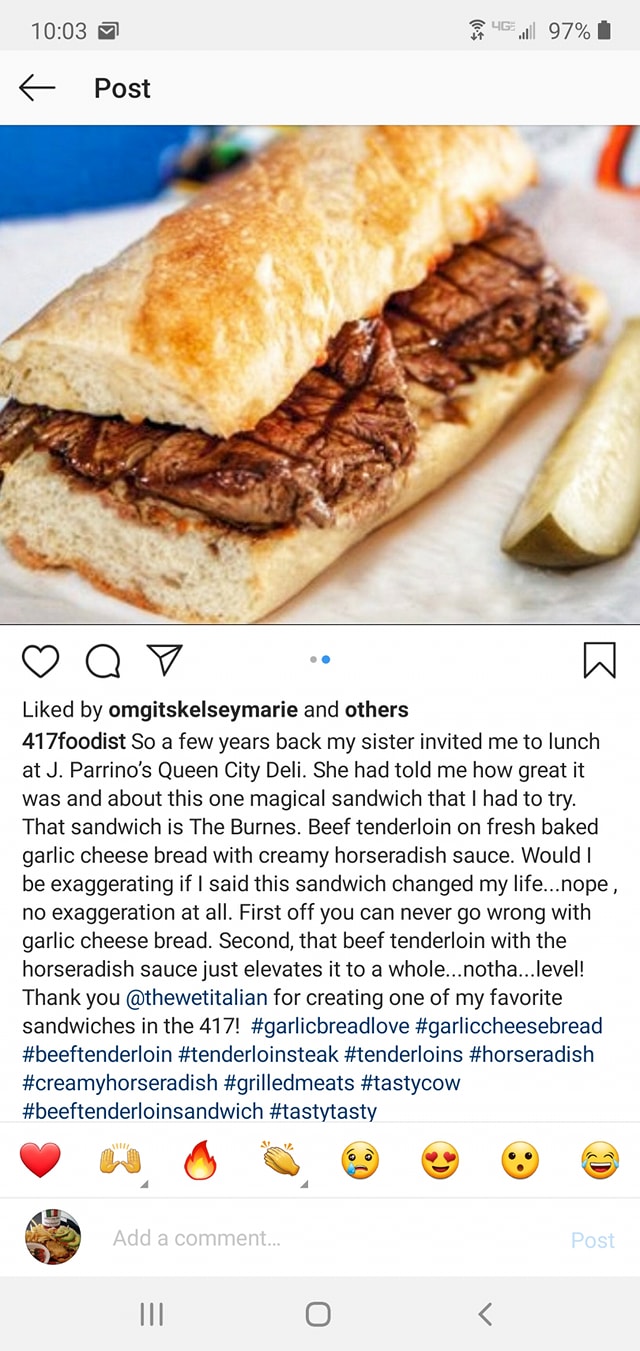Save the post with the bookmark icon

pyautogui.click(x=599, y=661)
